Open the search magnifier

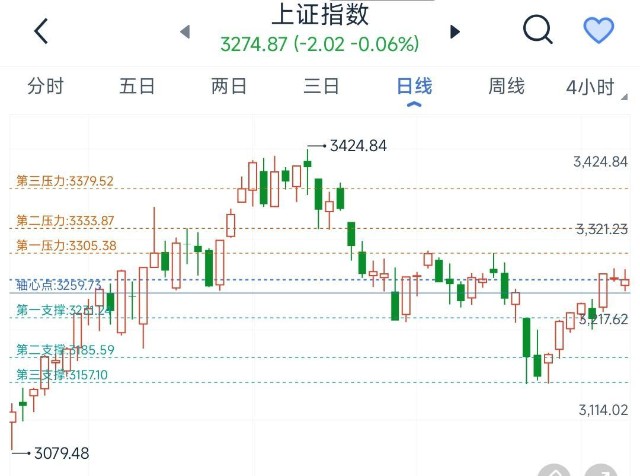coord(538,30)
